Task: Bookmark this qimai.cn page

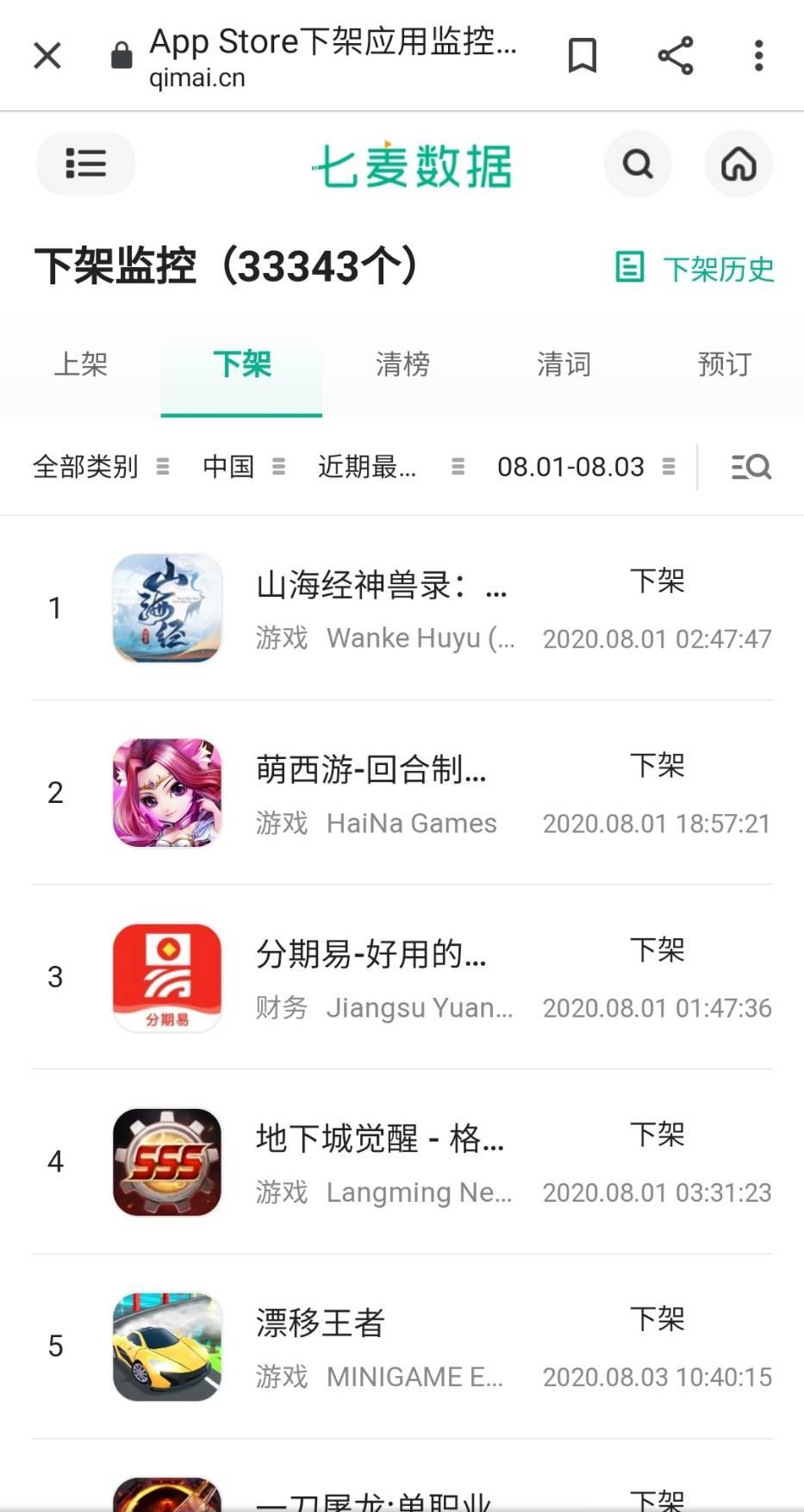Action: click(x=583, y=56)
